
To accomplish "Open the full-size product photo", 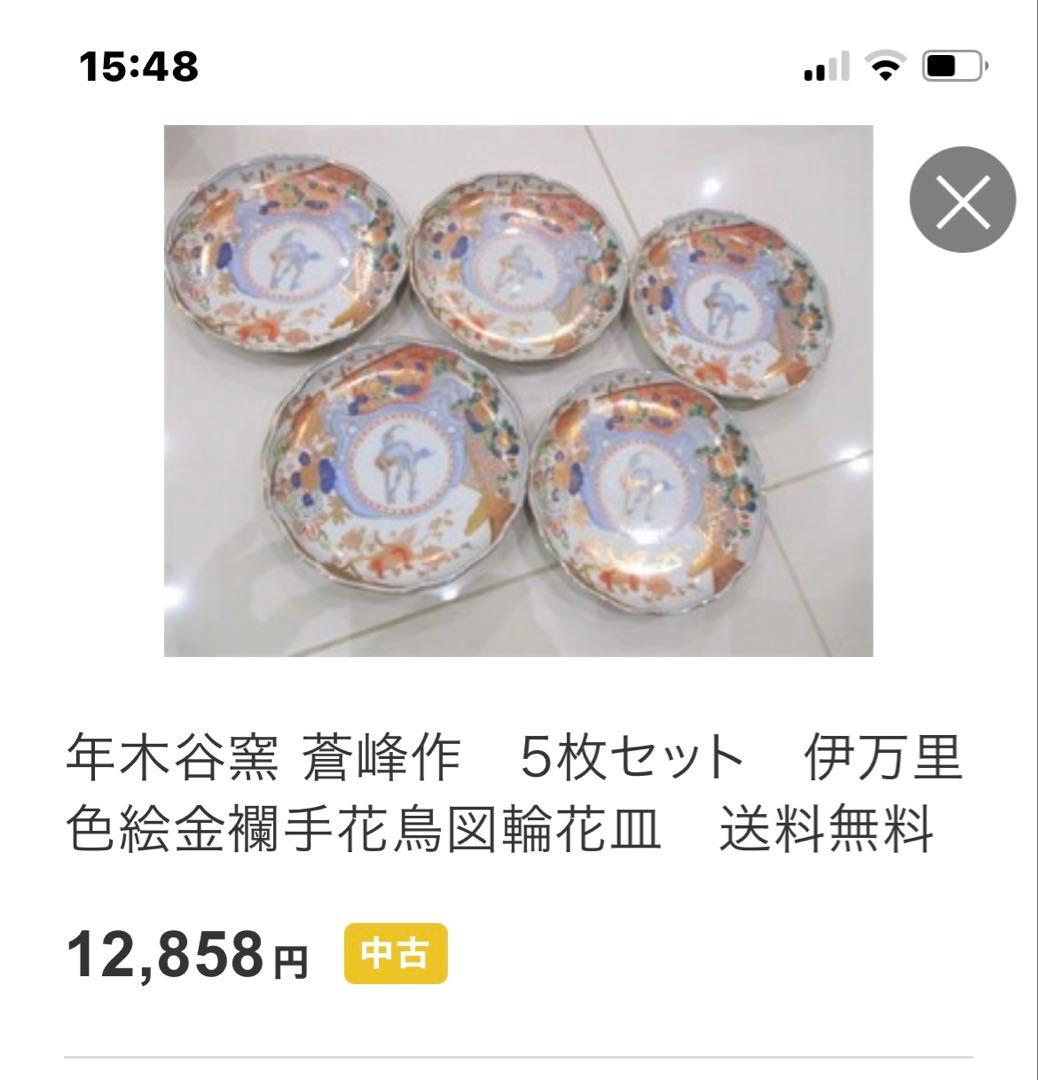I will pyautogui.click(x=520, y=390).
